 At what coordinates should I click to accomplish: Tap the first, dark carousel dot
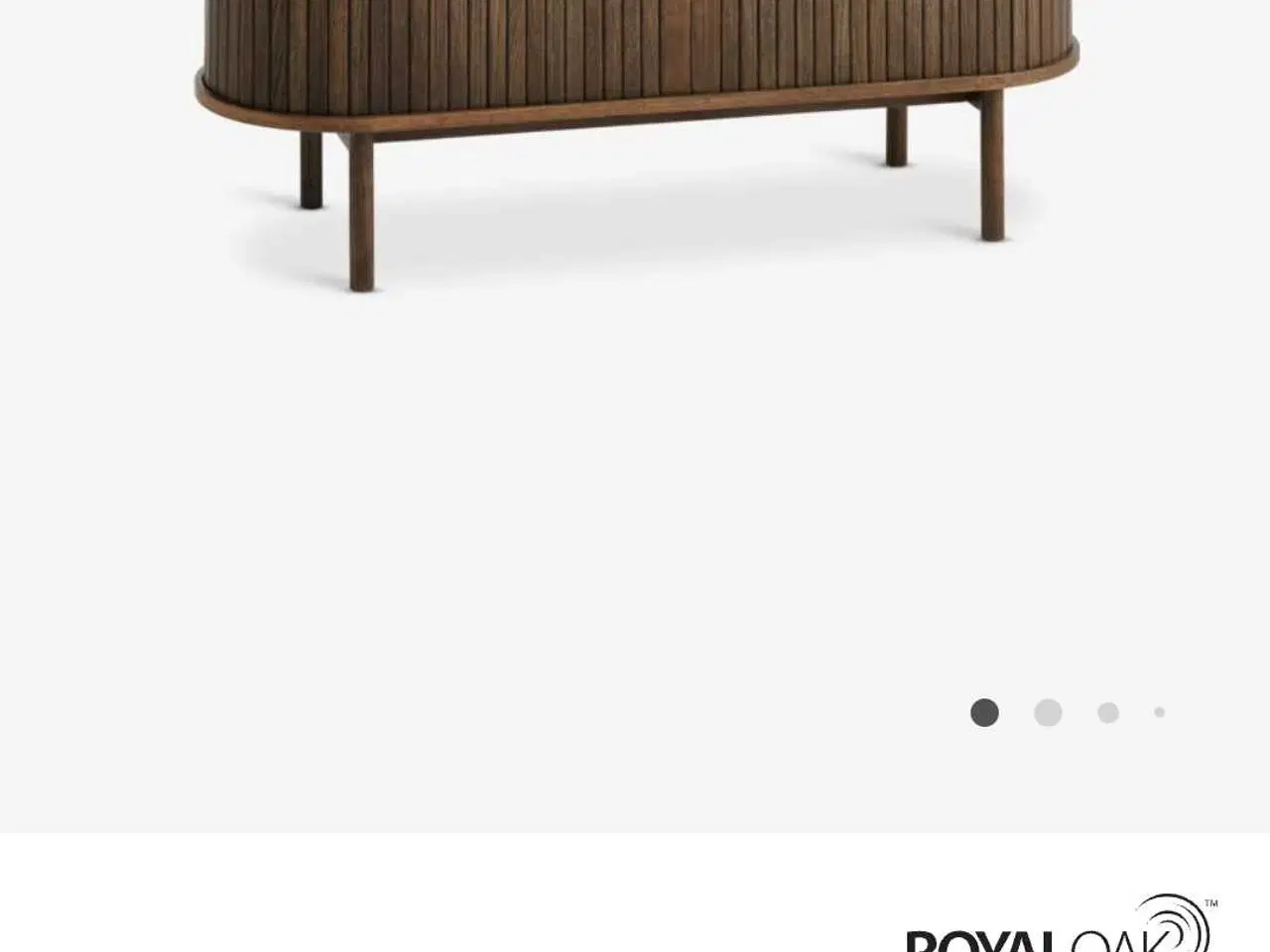click(984, 713)
